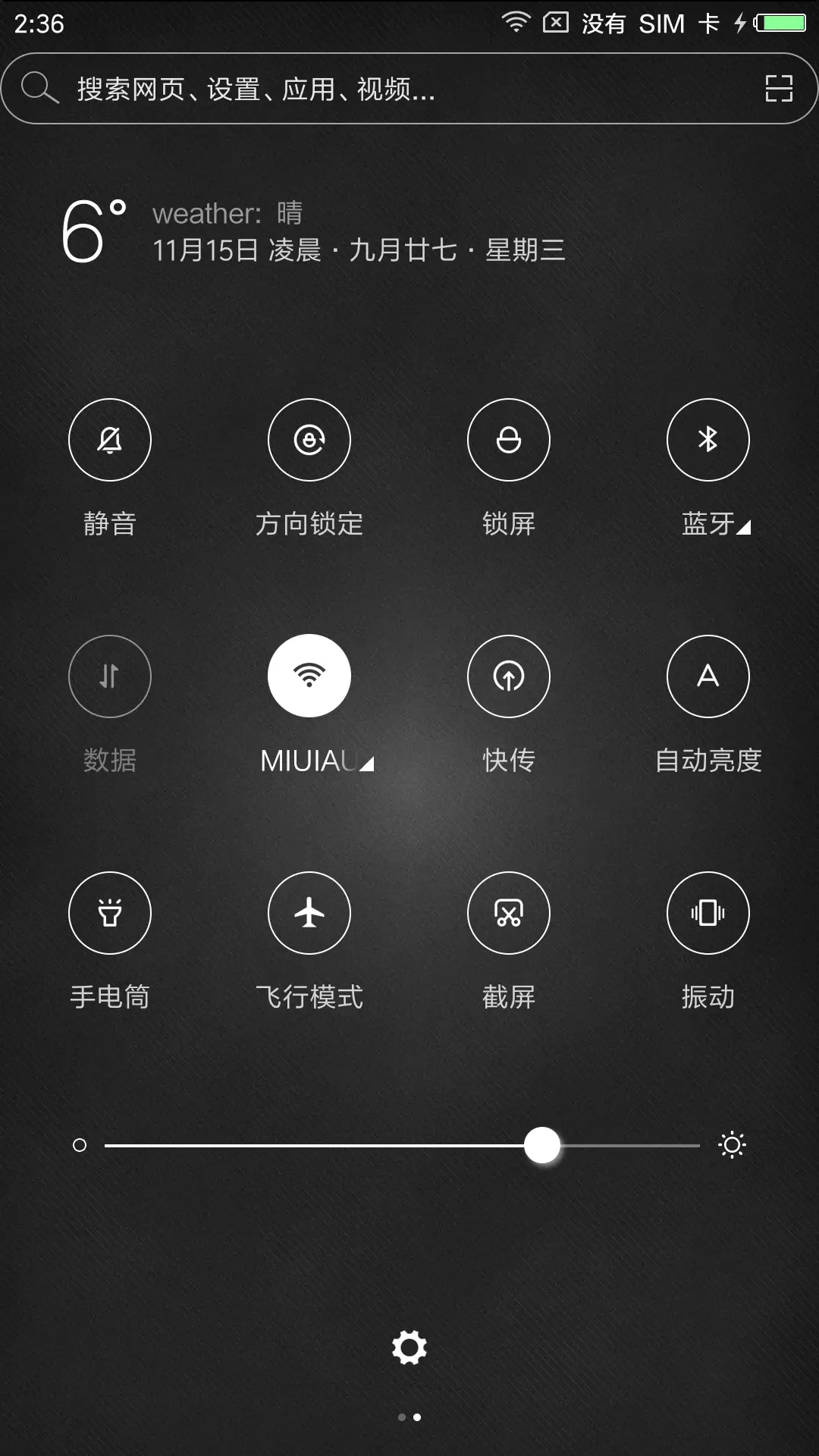The height and width of the screenshot is (1456, 819).
Task: Tap the lock screen (锁屏) icon
Action: (x=509, y=440)
